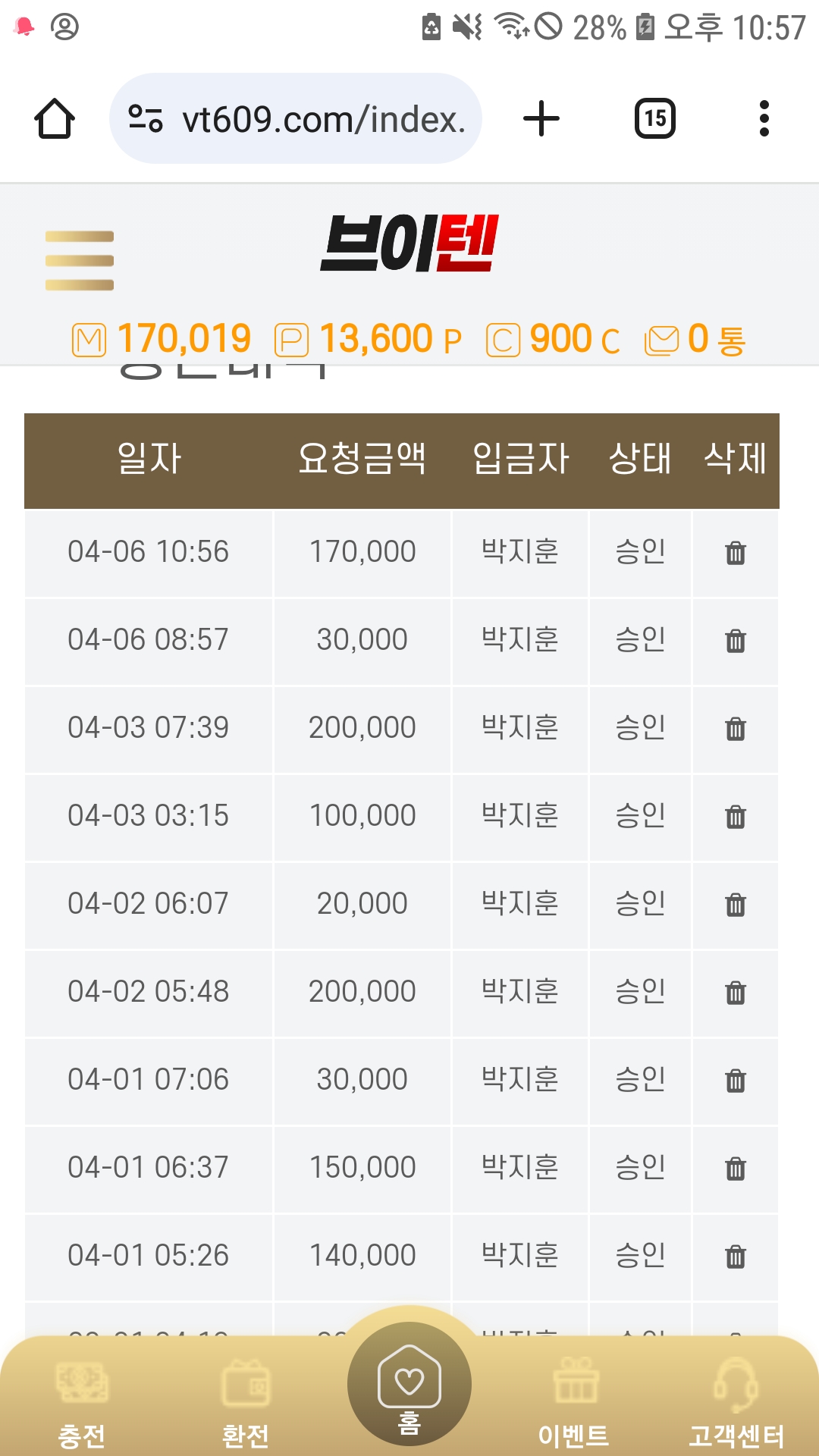Delete the 04-01 06:37 record
819x1456 pixels.
point(735,1169)
